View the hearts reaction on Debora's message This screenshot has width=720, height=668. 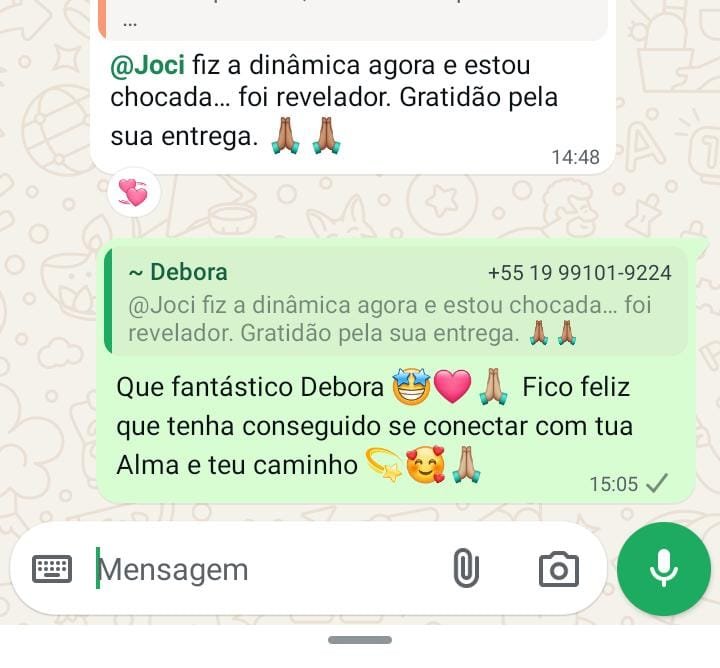tap(133, 193)
